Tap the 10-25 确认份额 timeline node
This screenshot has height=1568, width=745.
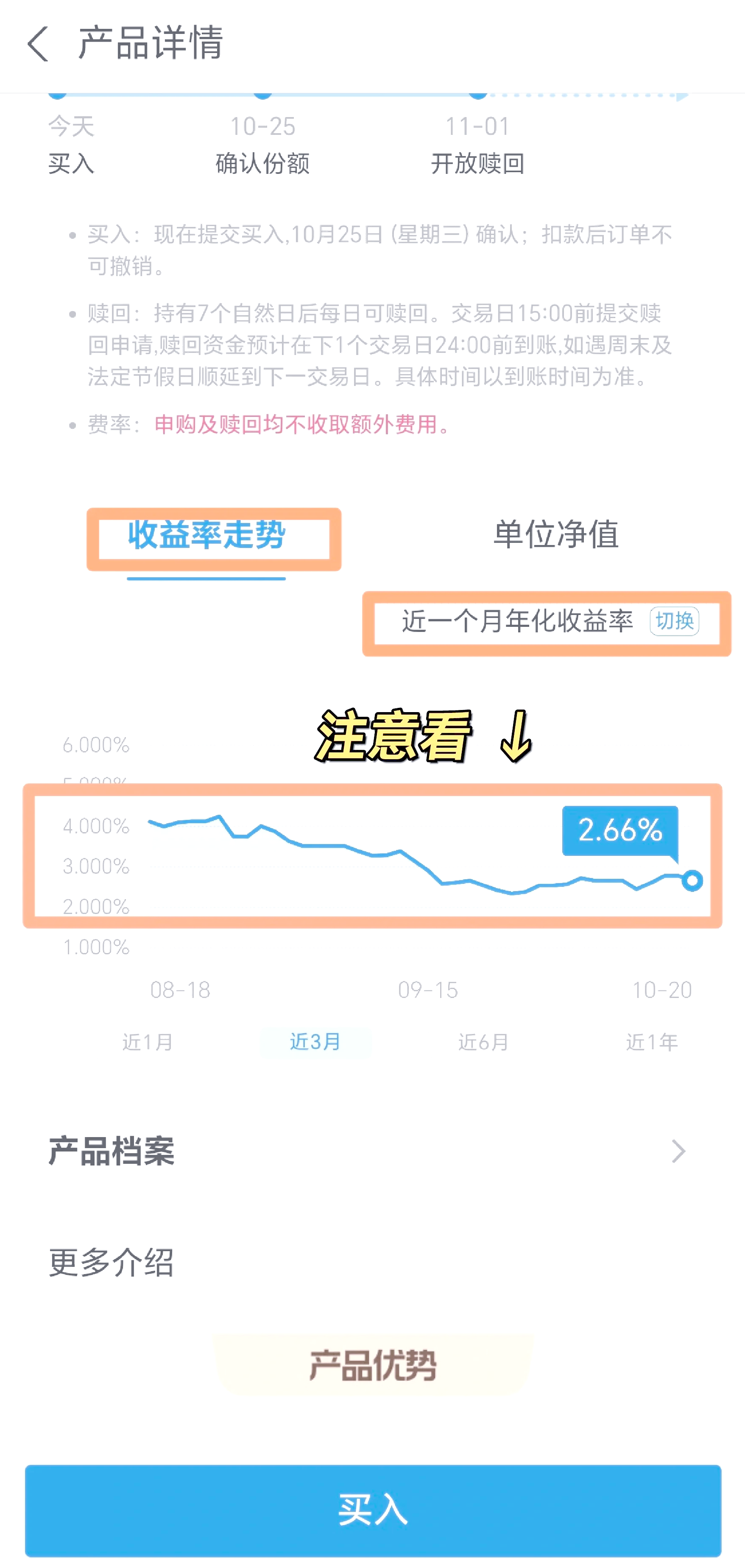coord(262,94)
